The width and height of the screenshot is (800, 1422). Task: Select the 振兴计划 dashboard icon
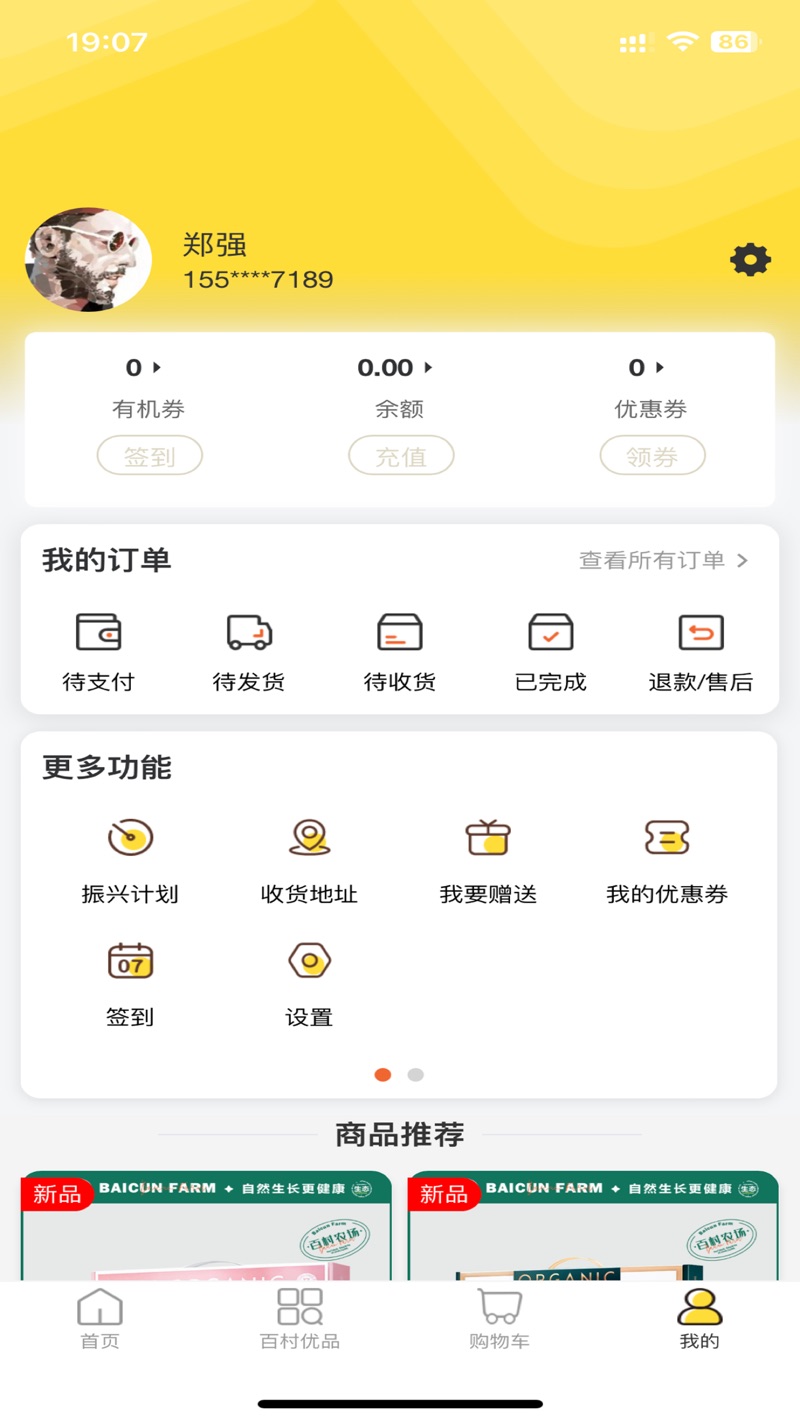tap(129, 840)
